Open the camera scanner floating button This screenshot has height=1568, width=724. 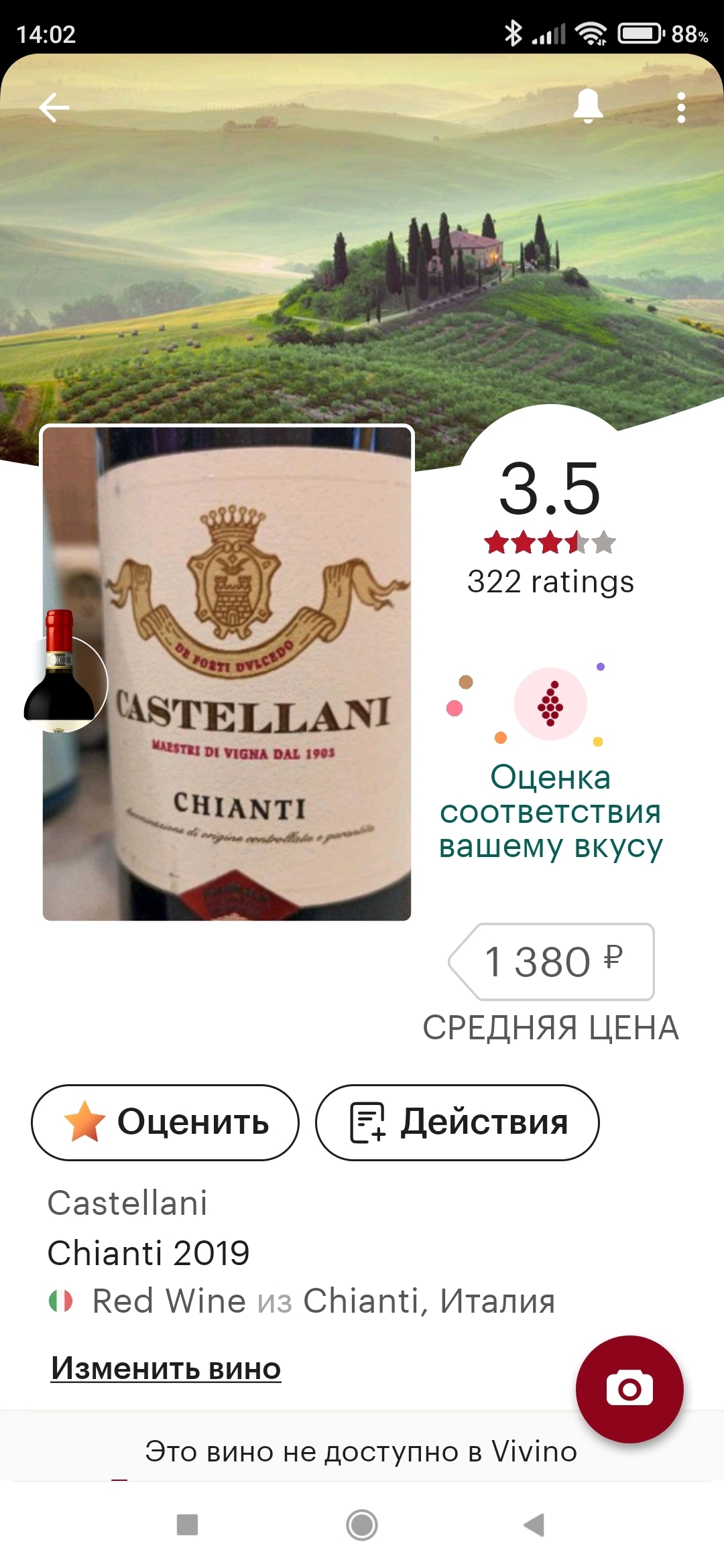tap(629, 1389)
